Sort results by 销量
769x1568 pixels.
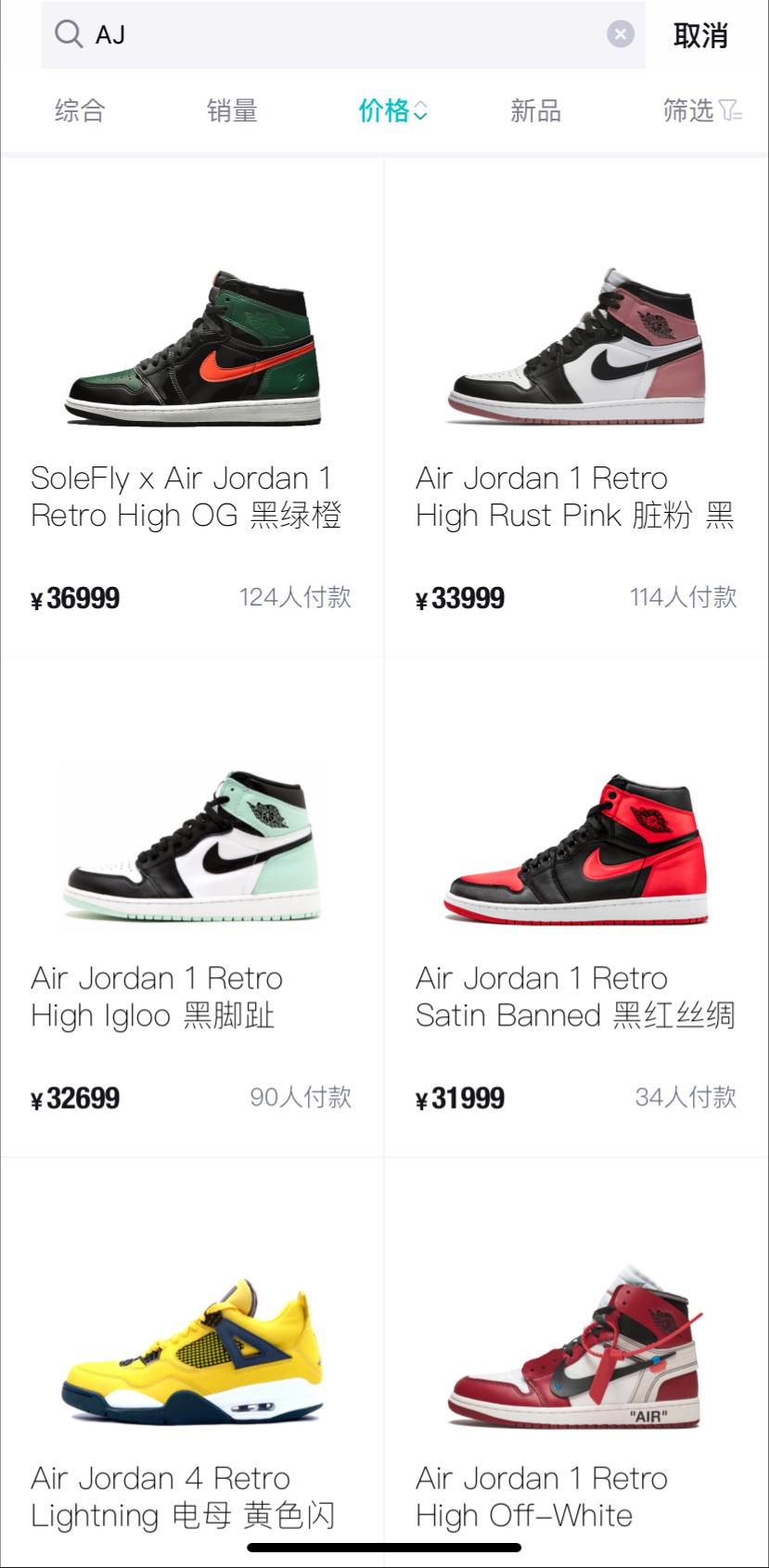pyautogui.click(x=232, y=111)
